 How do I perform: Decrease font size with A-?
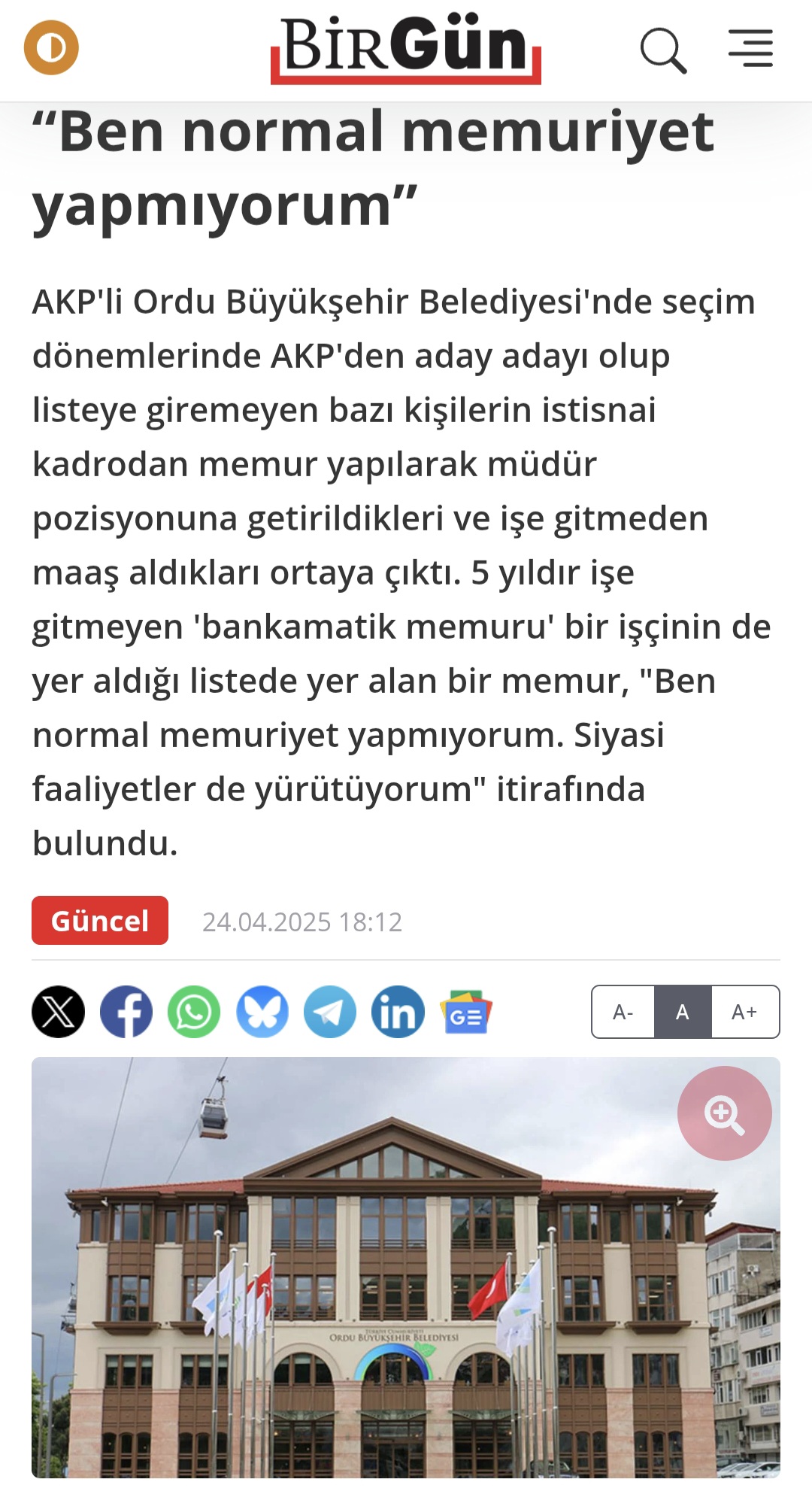point(623,1012)
